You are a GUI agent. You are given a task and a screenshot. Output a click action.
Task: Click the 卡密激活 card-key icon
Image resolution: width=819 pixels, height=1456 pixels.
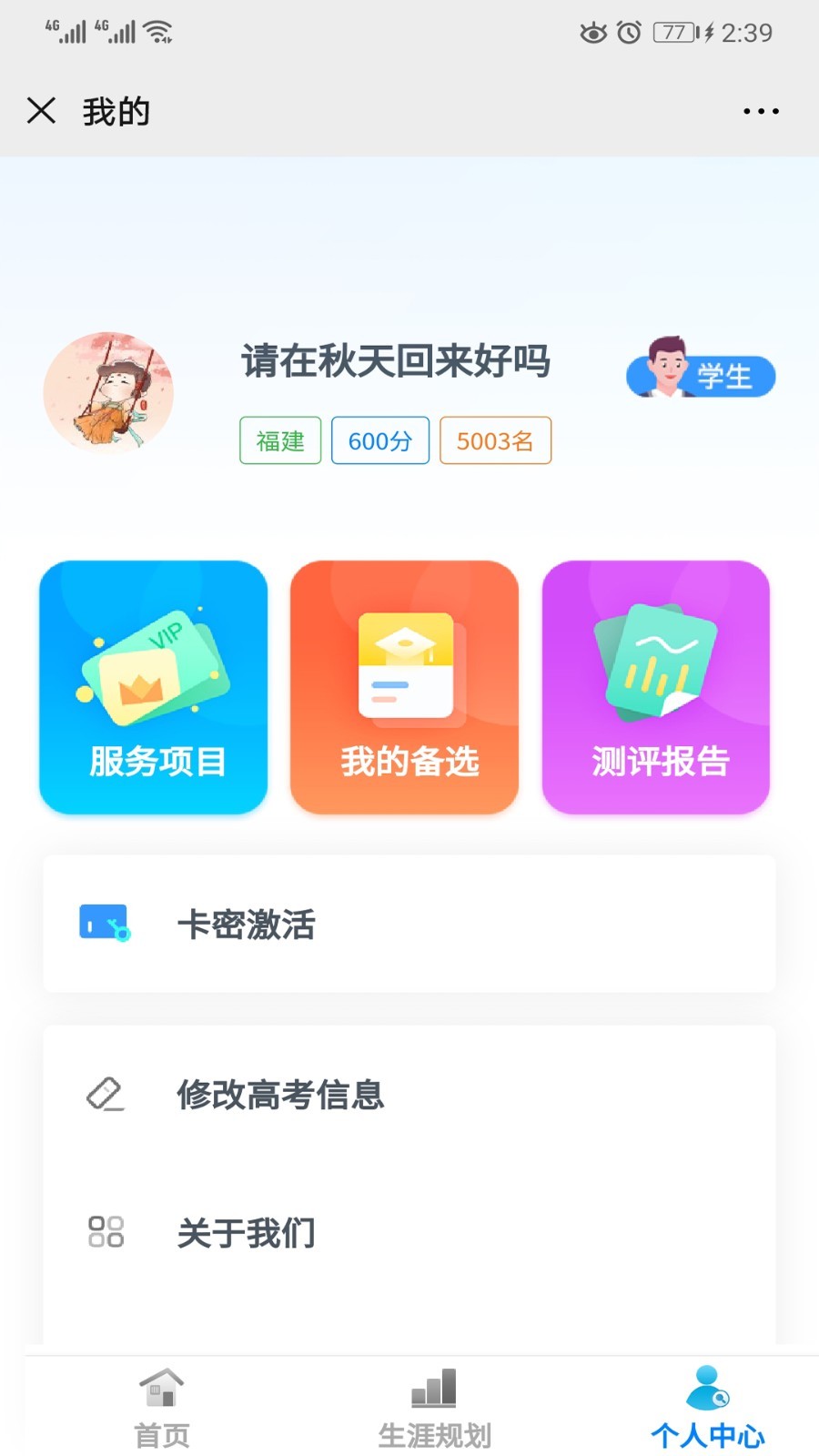coord(106,924)
